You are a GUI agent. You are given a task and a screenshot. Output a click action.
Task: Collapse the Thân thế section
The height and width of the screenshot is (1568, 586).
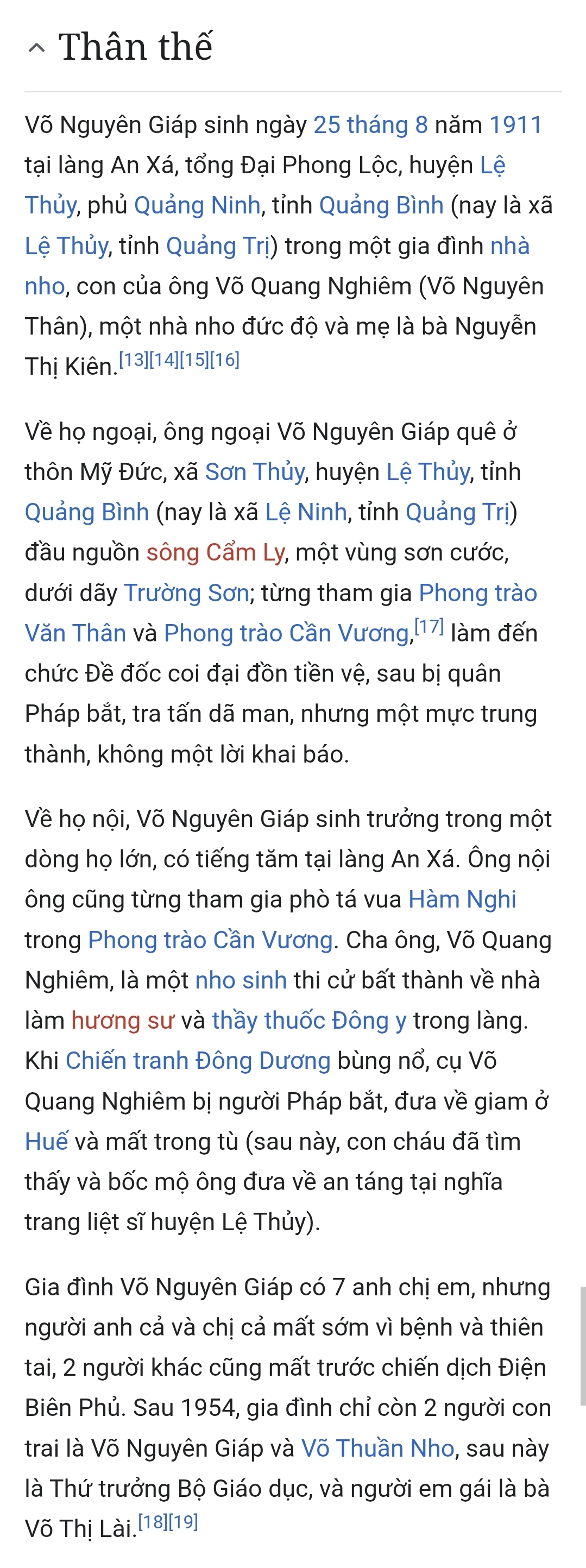coord(36,47)
